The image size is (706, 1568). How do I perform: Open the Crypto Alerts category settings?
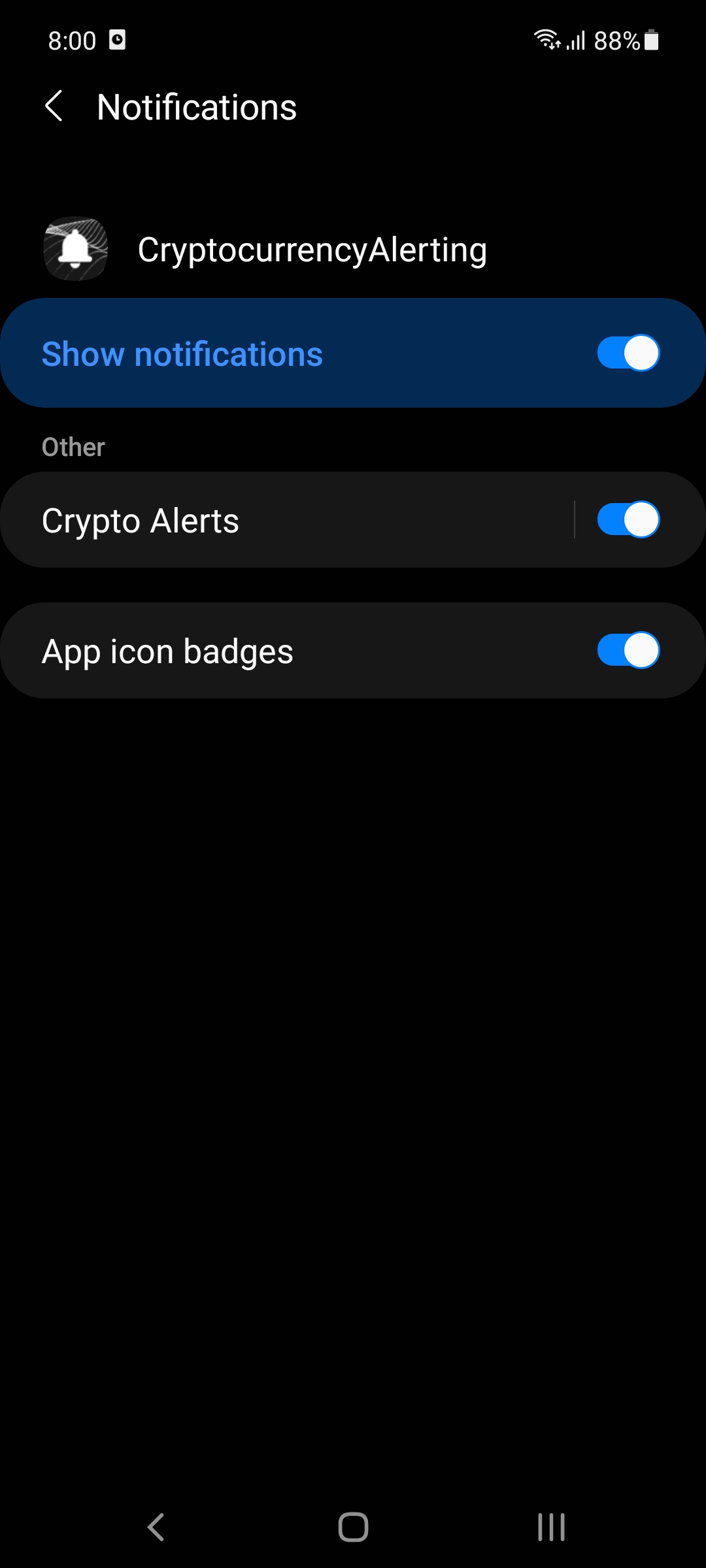(286, 520)
